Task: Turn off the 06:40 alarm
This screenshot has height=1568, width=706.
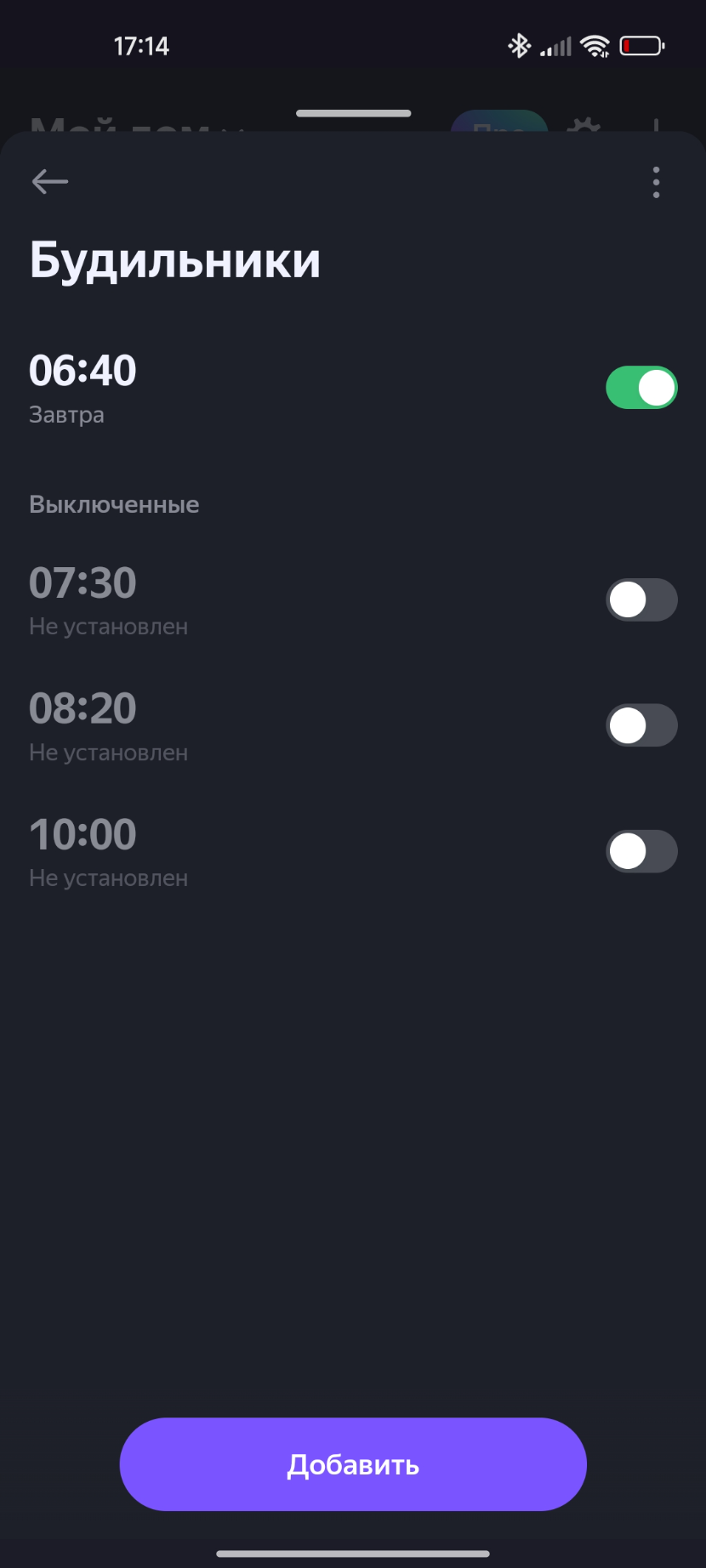Action: 641,388
